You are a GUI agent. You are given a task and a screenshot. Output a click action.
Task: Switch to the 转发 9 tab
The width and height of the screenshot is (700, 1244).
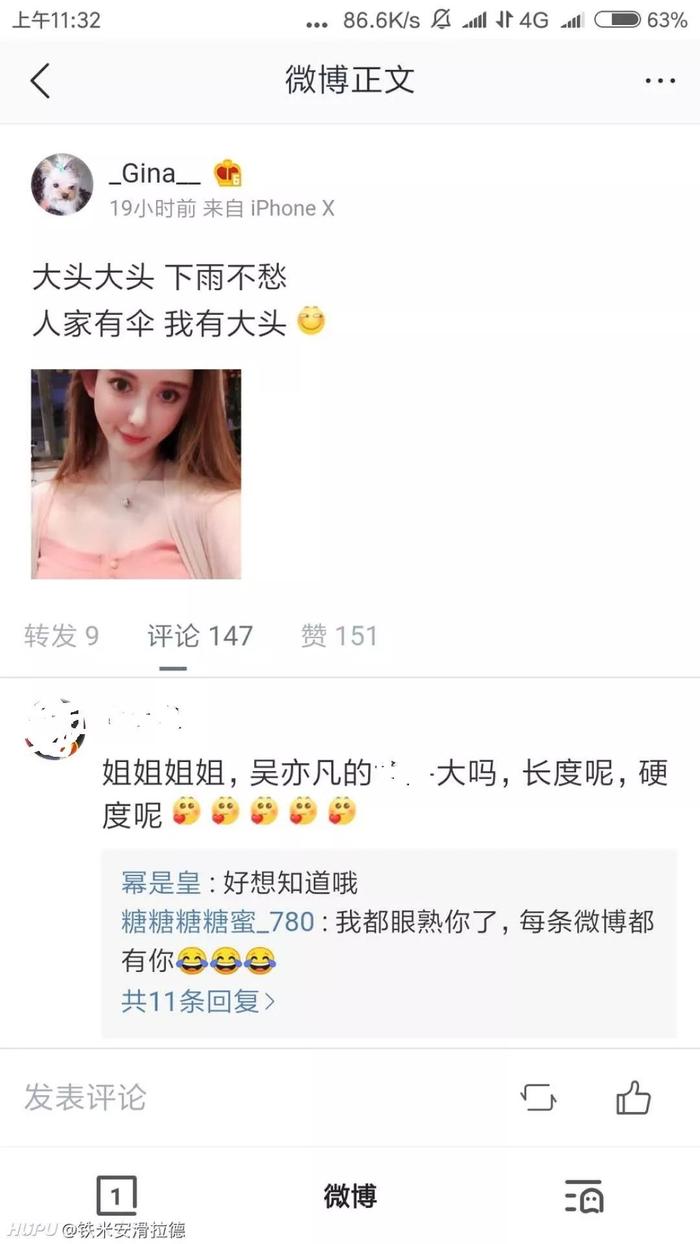point(62,635)
